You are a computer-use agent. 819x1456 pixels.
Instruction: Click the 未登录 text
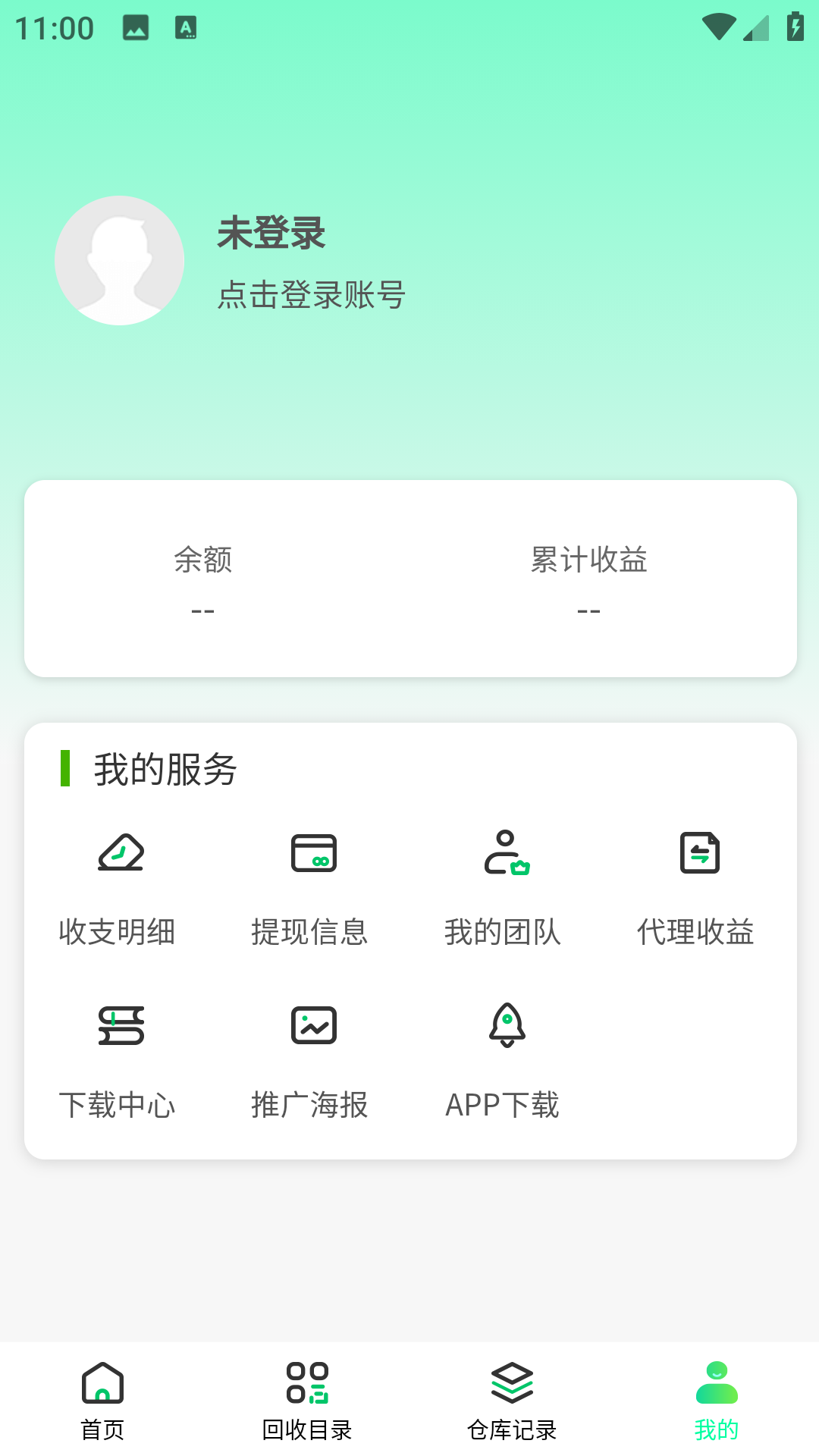270,234
